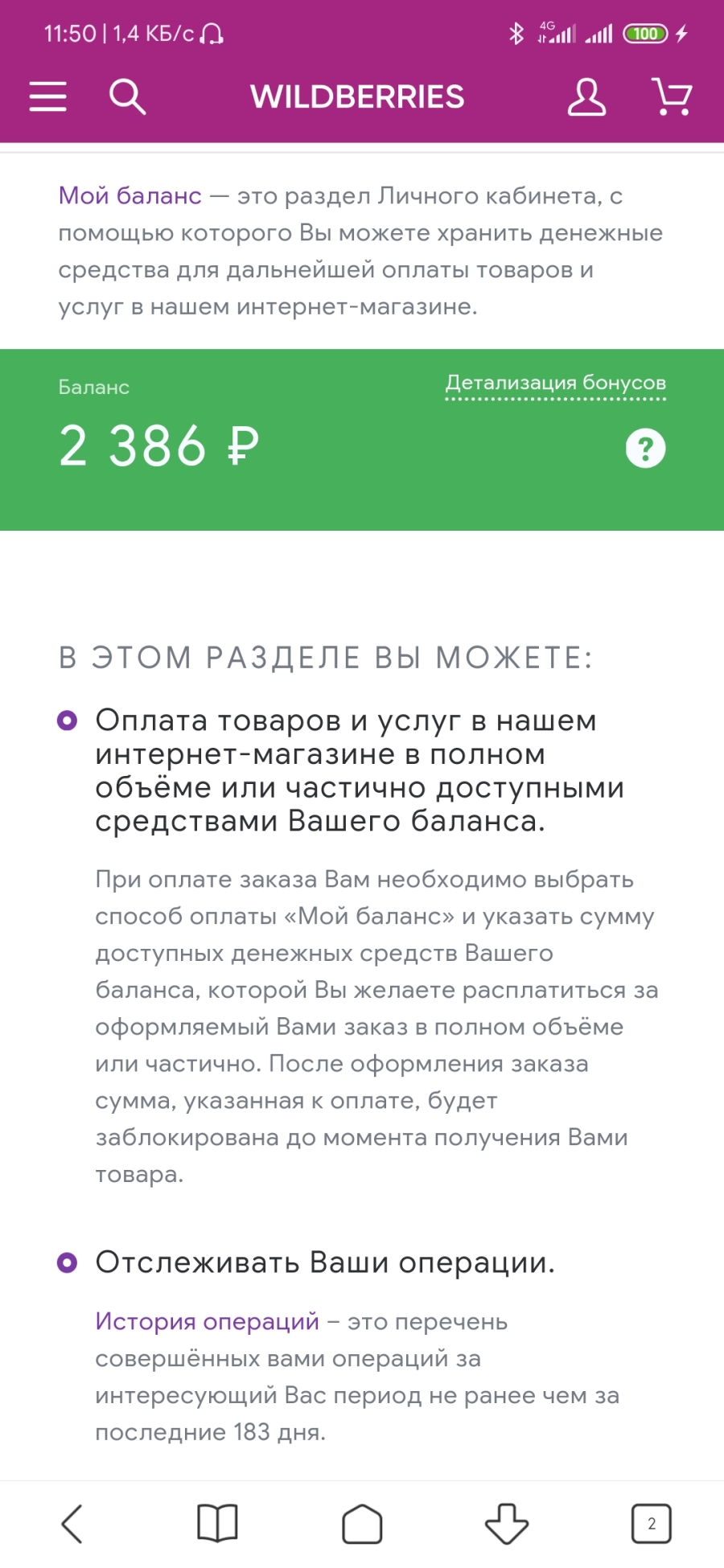Go back with the browser back arrow
This screenshot has height=1568, width=724.
pos(72,1523)
